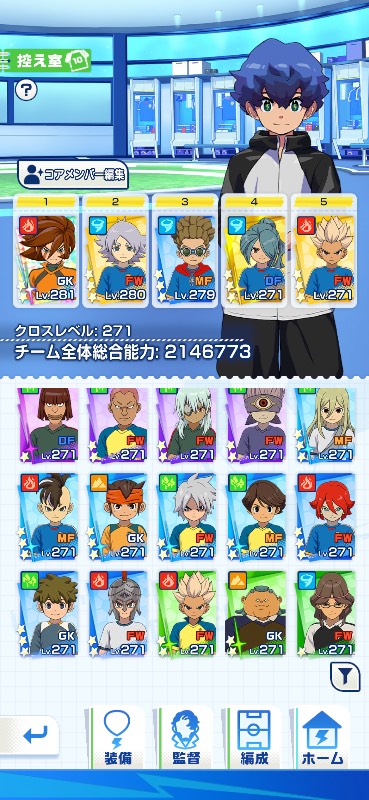Select core member slot 5 FW Lv.271

(x=324, y=251)
